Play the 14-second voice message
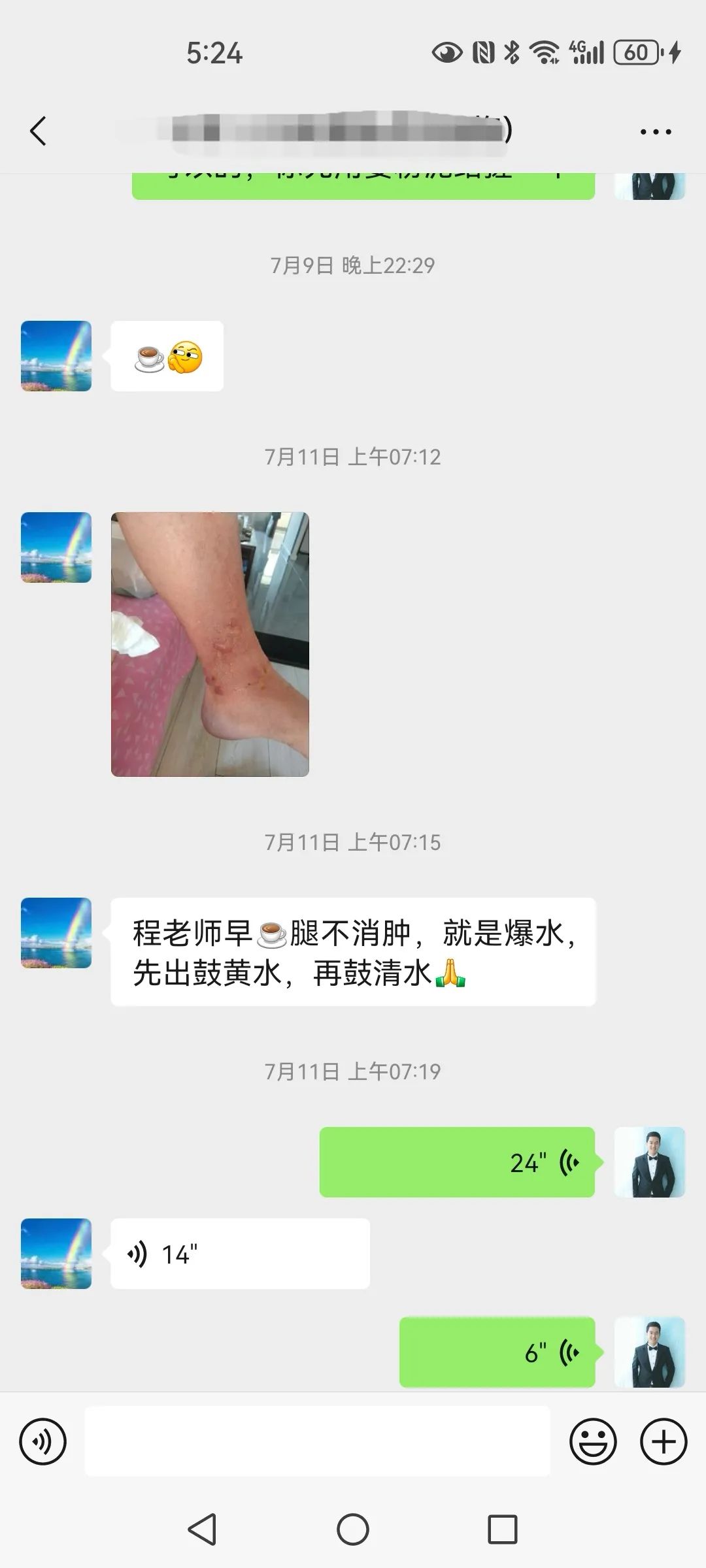Screen dimensions: 706x1568 click(x=240, y=1254)
